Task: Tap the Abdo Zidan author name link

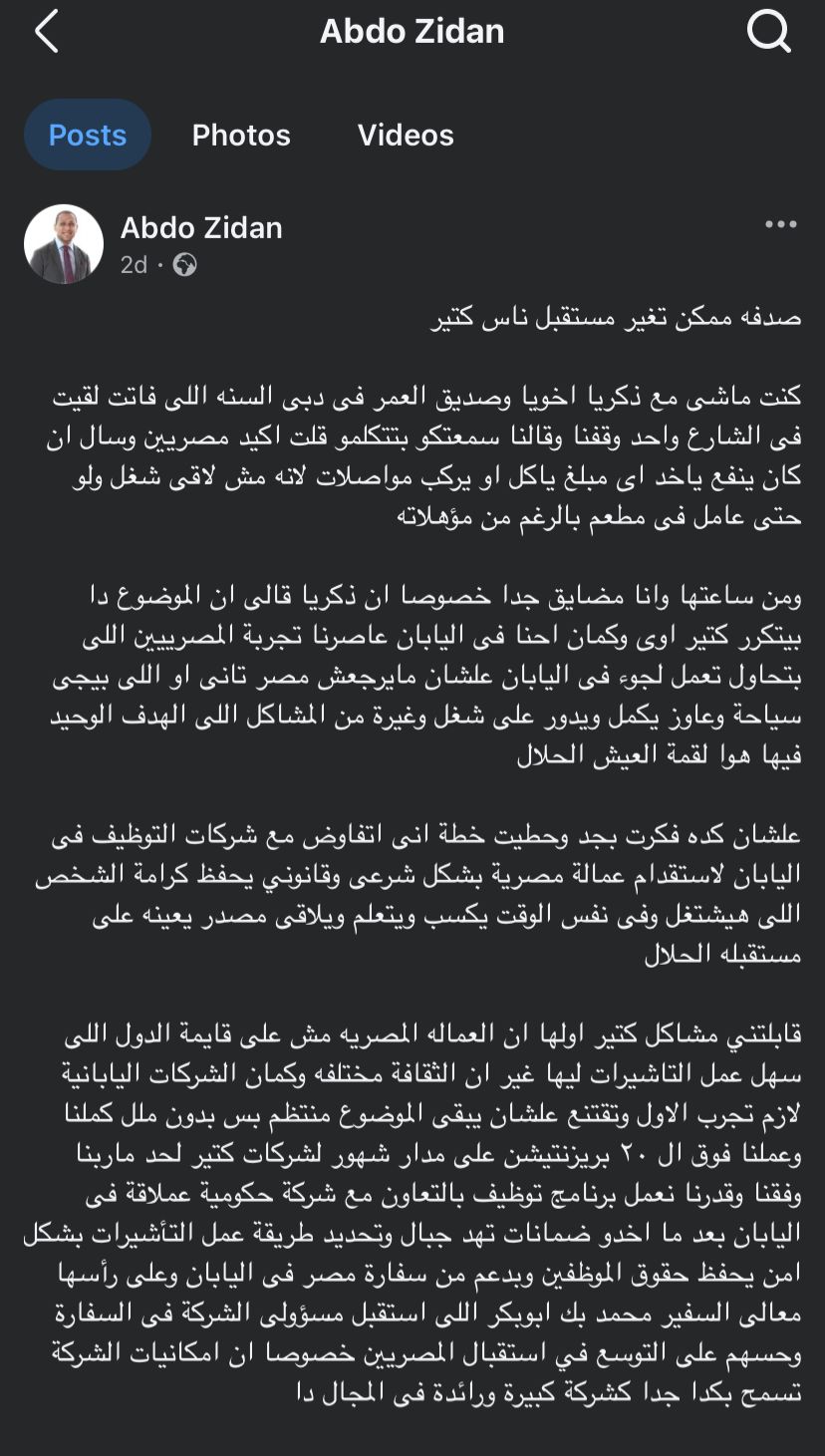Action: point(201,227)
